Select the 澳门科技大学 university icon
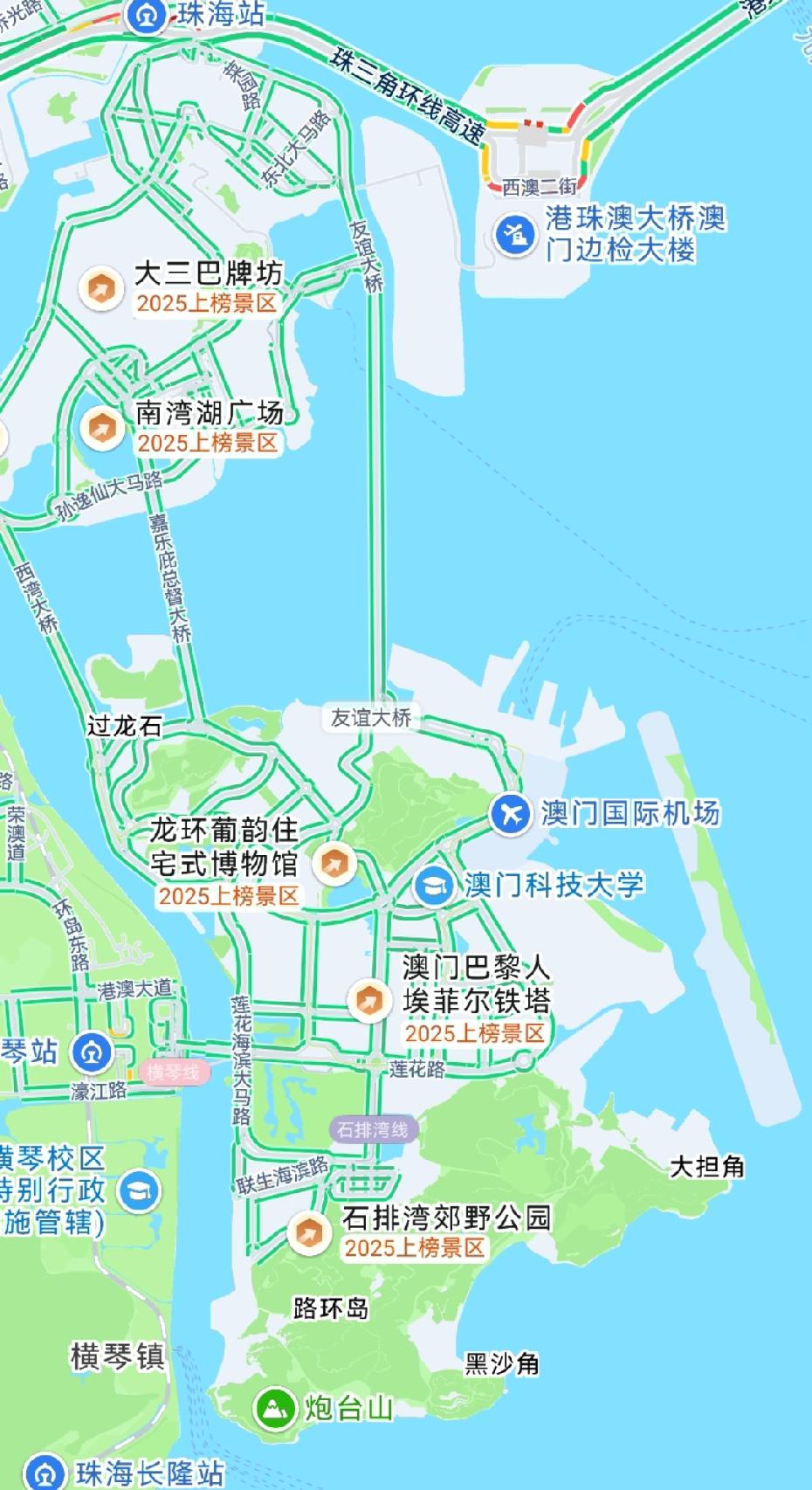812x1490 pixels. click(431, 886)
